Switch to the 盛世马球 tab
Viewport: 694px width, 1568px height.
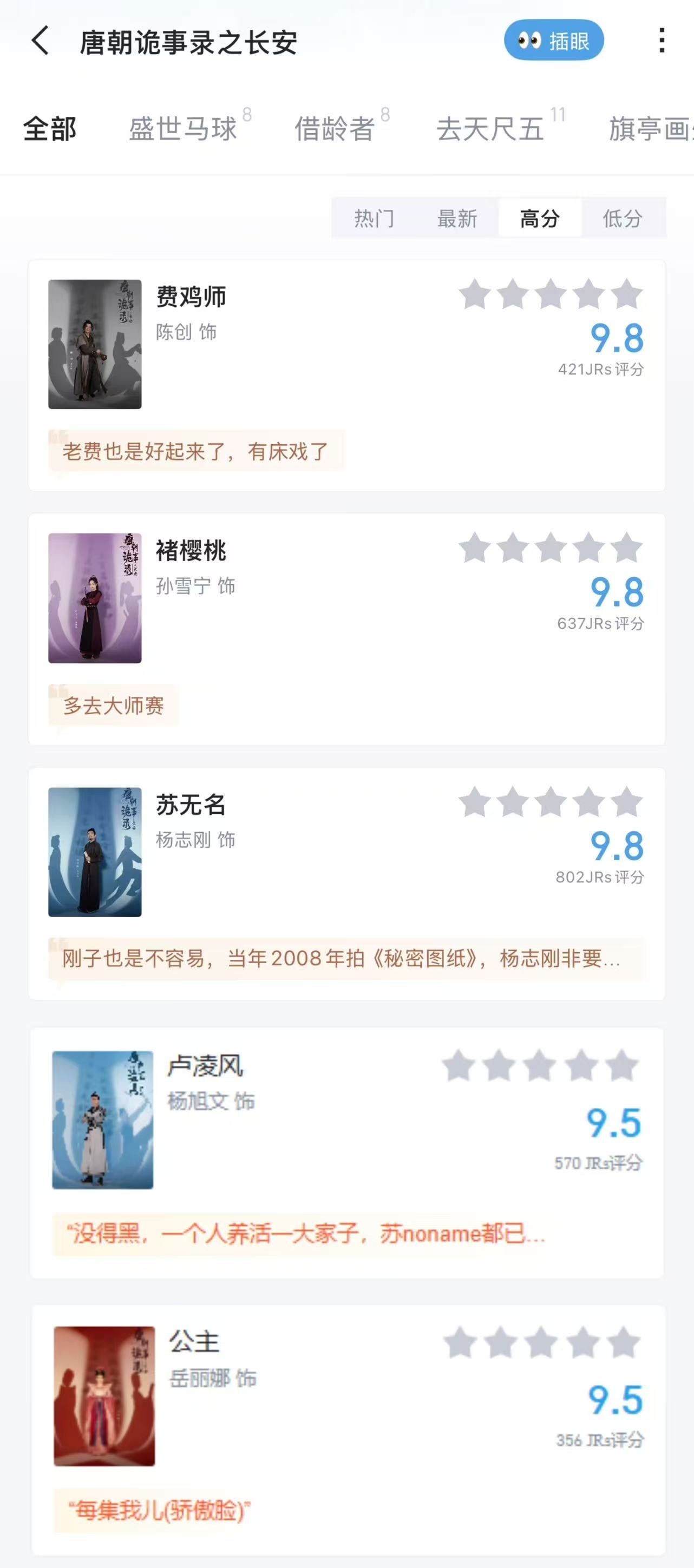(182, 129)
